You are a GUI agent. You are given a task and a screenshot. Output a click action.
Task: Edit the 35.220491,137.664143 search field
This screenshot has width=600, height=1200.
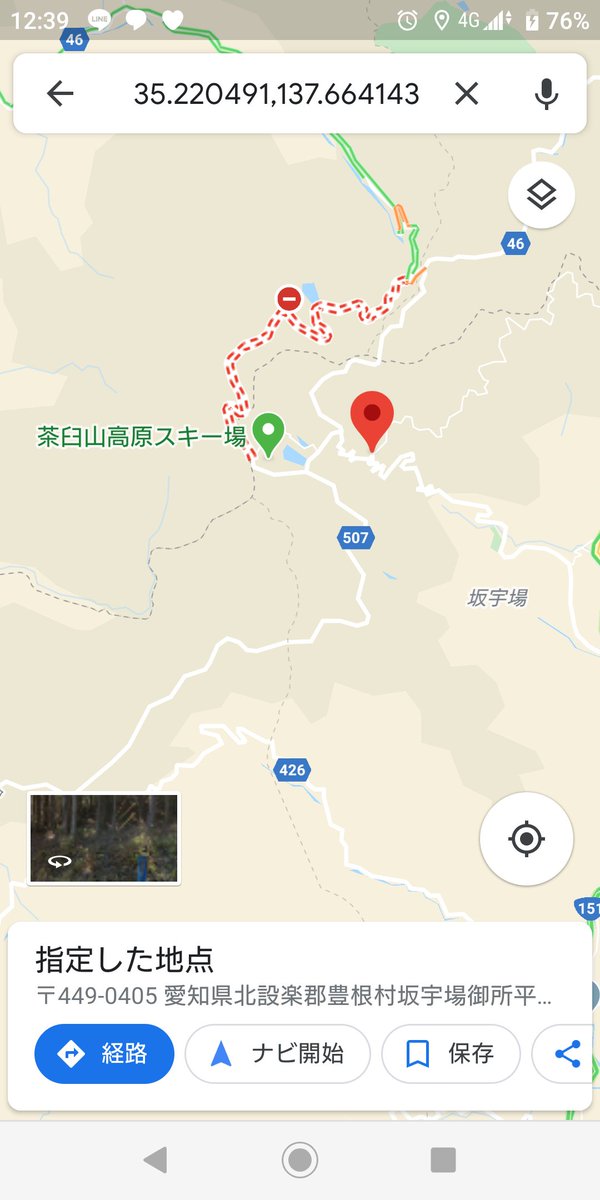[276, 94]
